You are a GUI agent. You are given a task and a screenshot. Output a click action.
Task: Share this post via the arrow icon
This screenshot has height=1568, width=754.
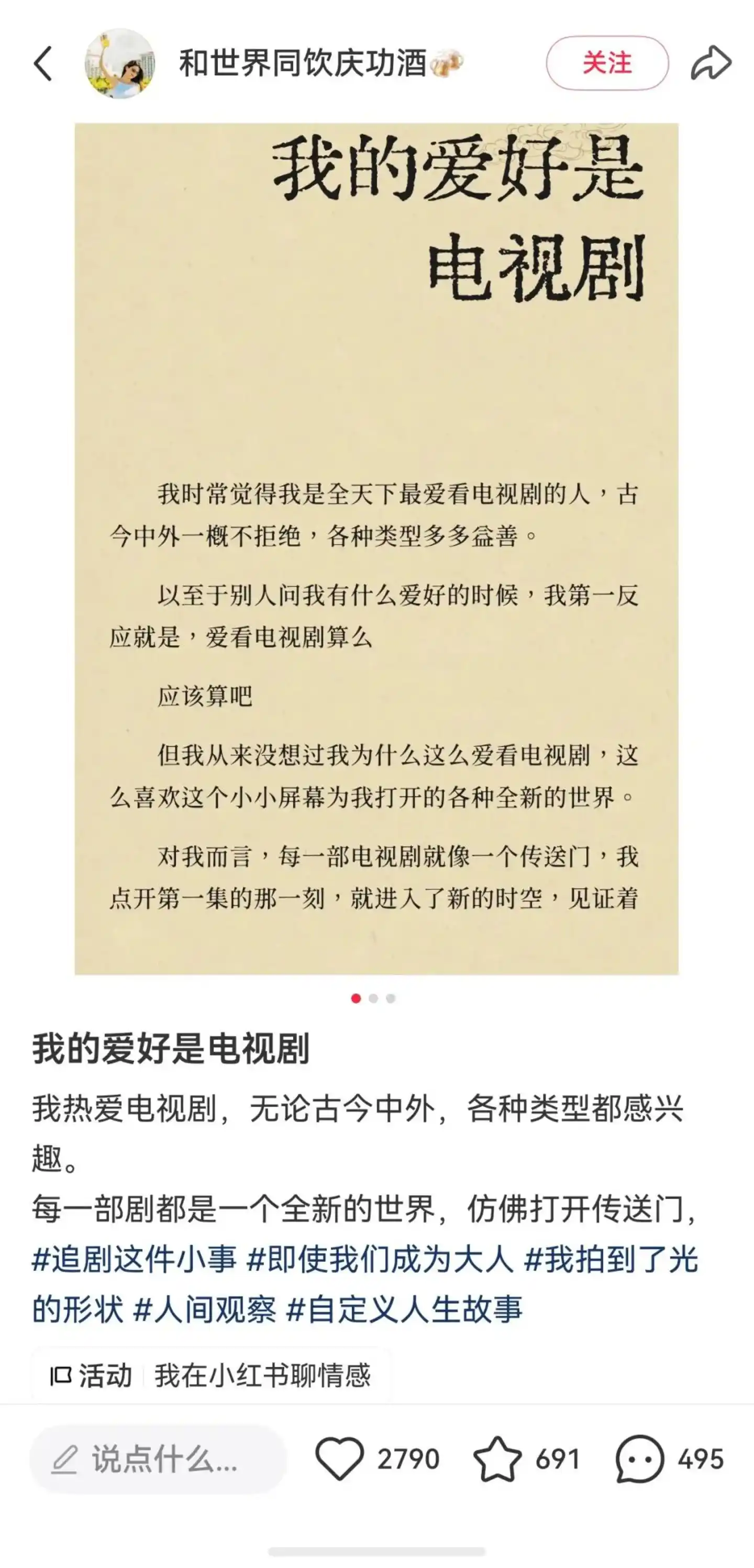click(x=710, y=63)
